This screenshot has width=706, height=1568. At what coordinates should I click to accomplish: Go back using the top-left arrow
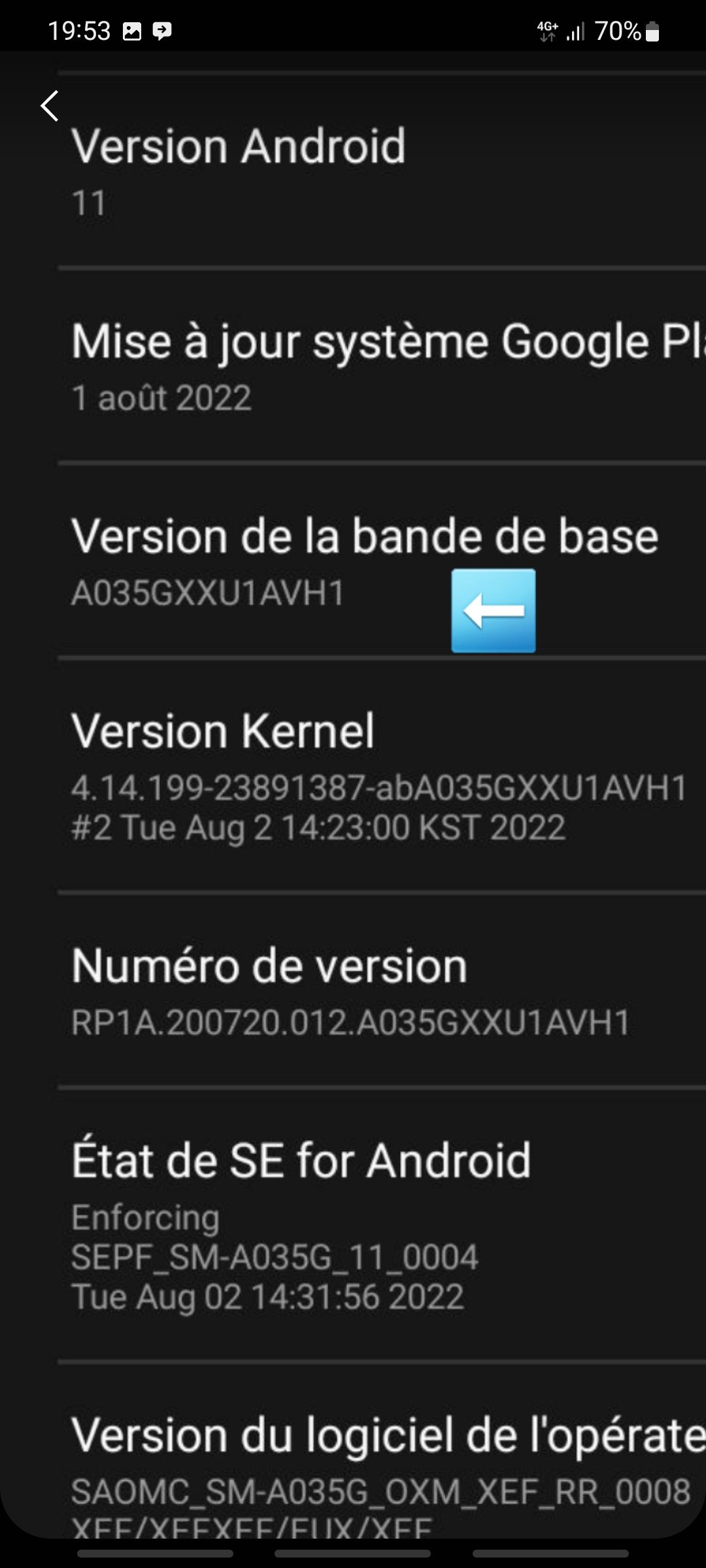(50, 106)
